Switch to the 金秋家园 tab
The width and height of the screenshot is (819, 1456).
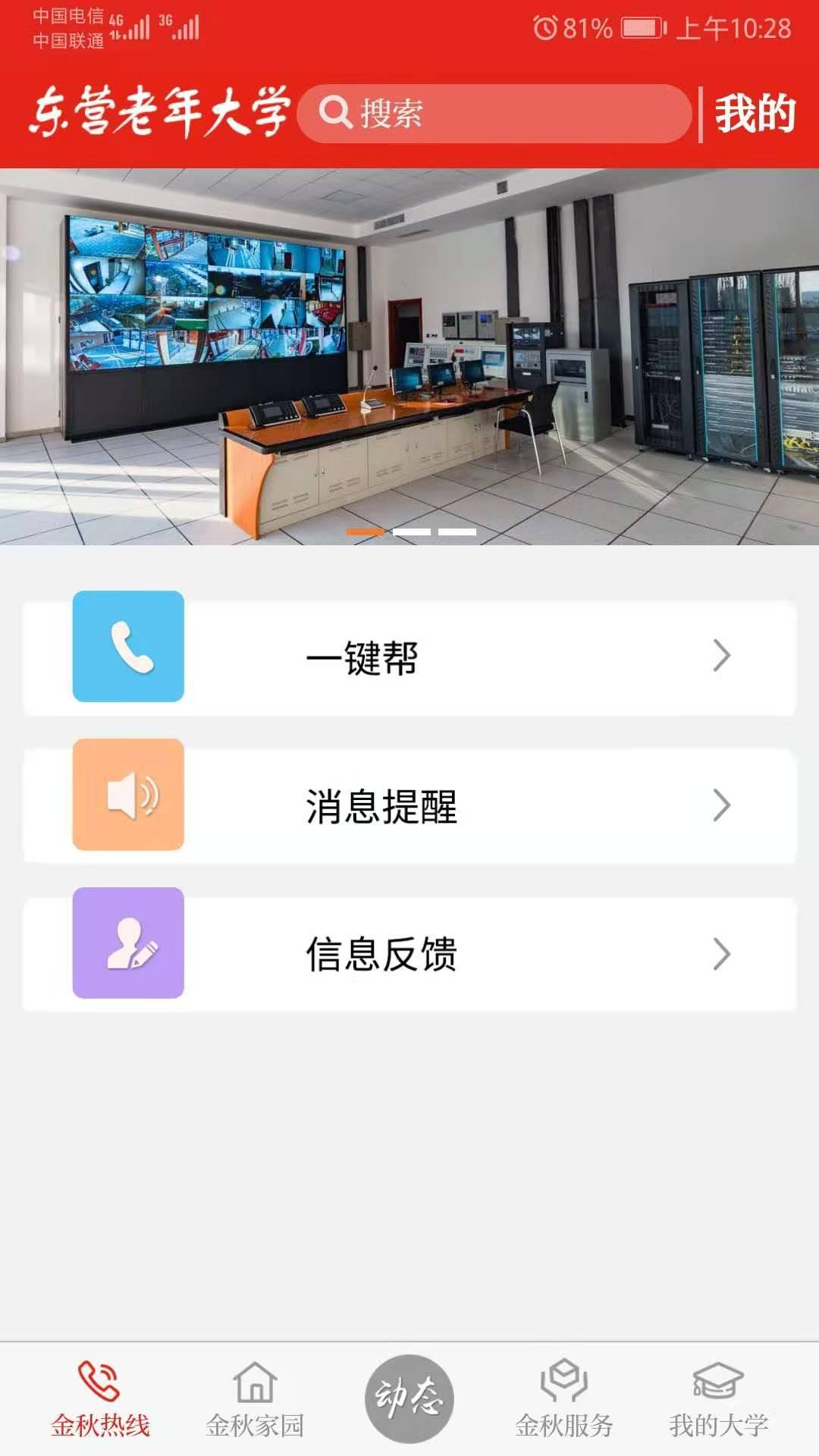[x=255, y=1400]
